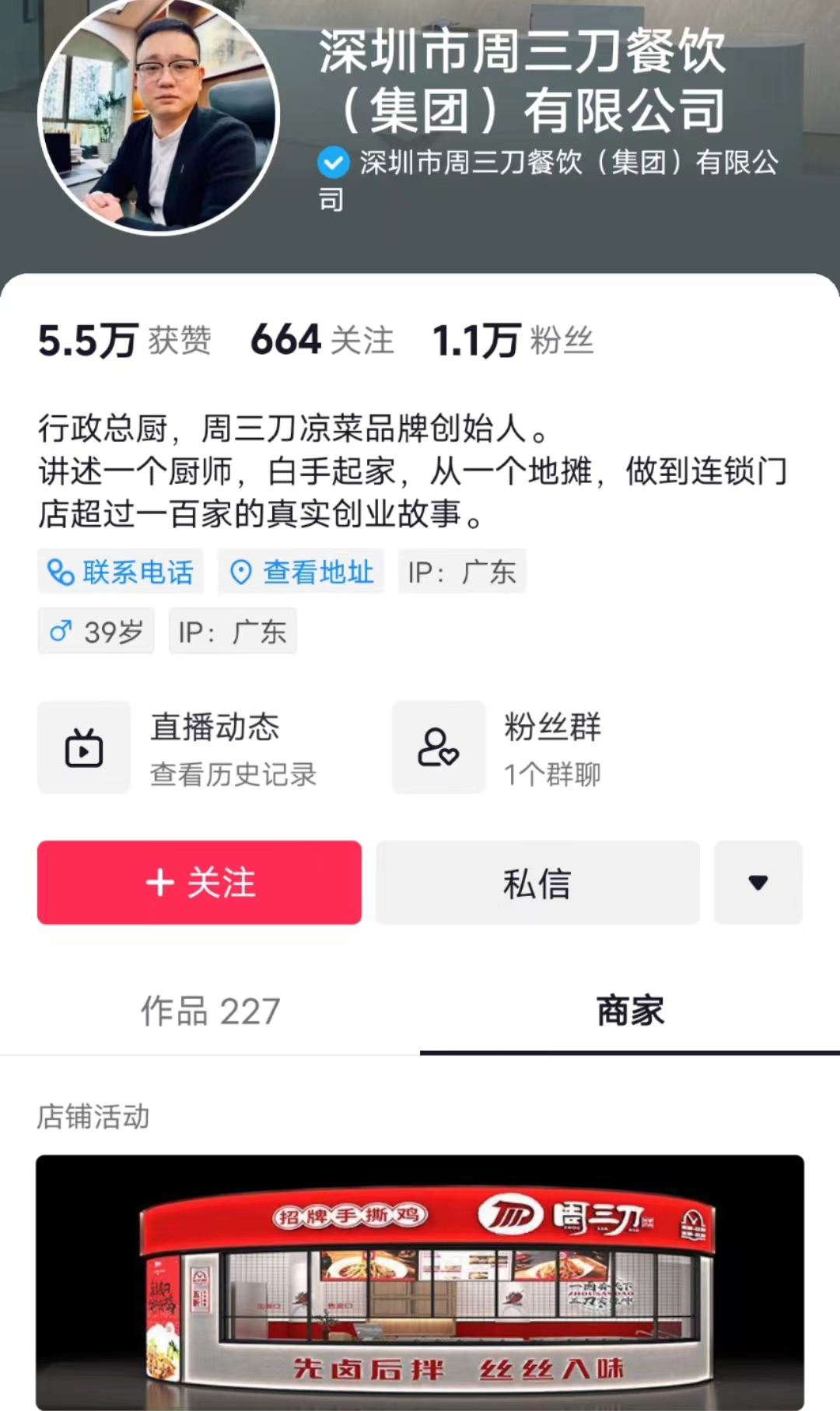Send a private message via 私信
Viewport: 840px width, 1411px height.
pos(537,883)
